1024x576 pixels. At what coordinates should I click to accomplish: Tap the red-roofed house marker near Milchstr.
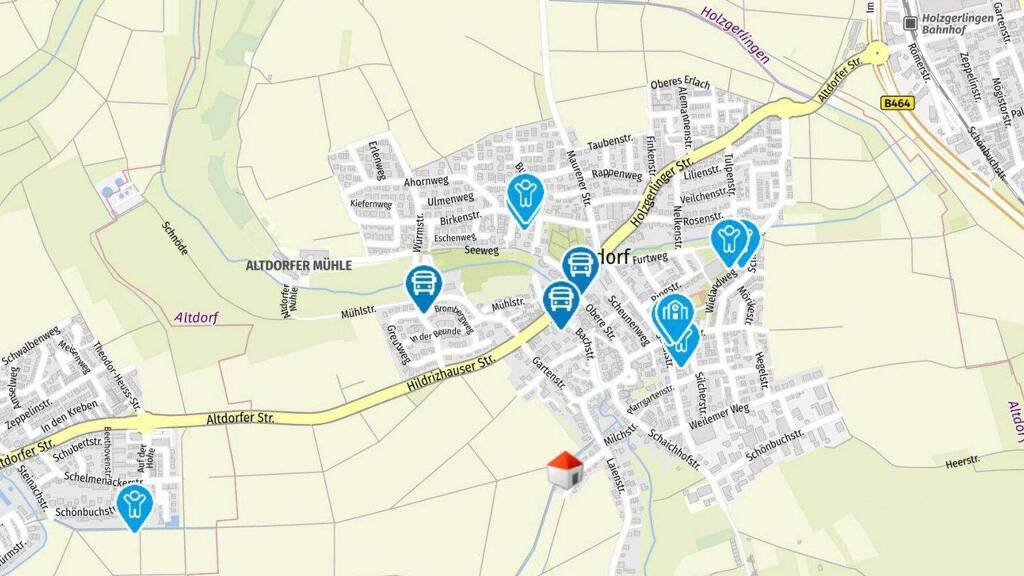(565, 469)
